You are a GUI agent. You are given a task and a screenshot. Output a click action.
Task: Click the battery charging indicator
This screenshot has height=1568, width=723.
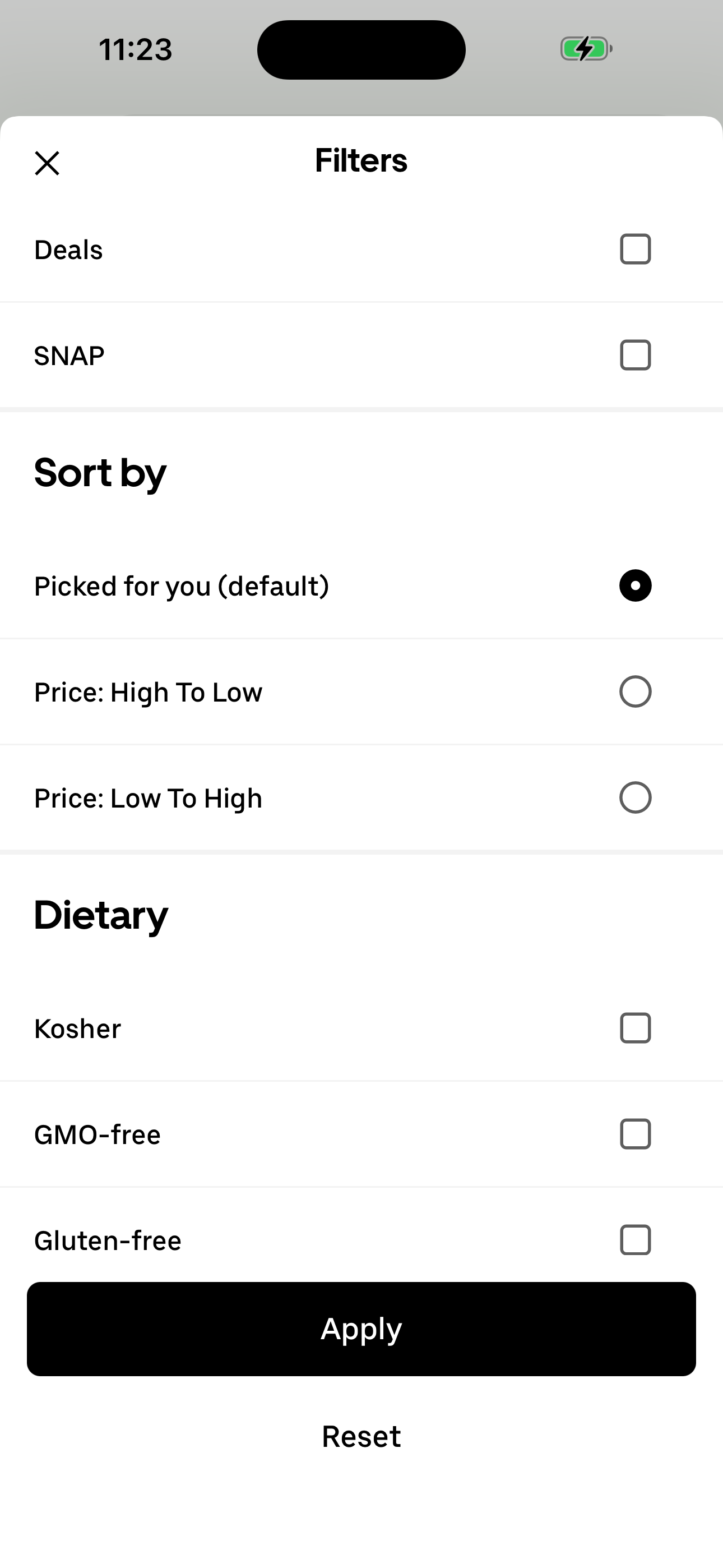[x=585, y=49]
